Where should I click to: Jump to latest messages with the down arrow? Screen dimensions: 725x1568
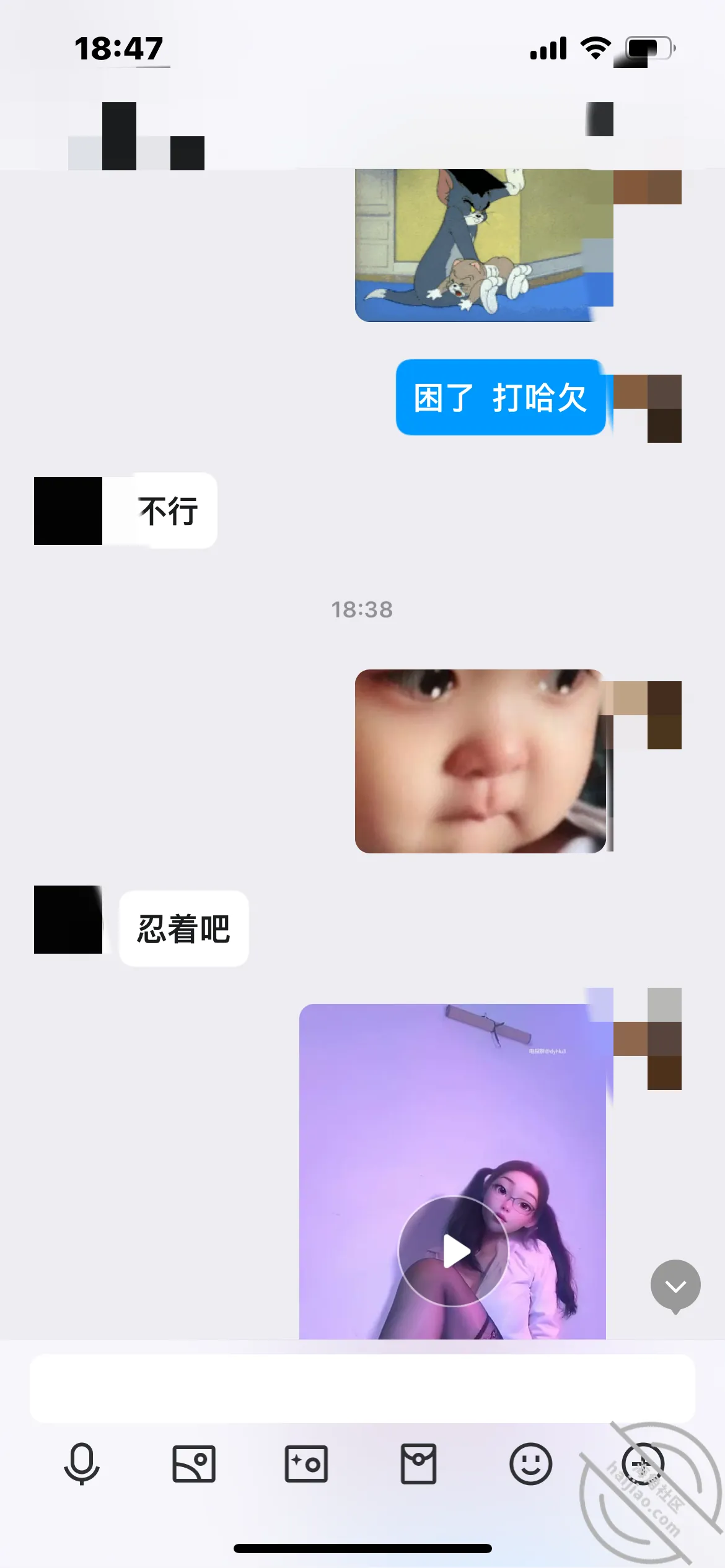click(675, 1287)
